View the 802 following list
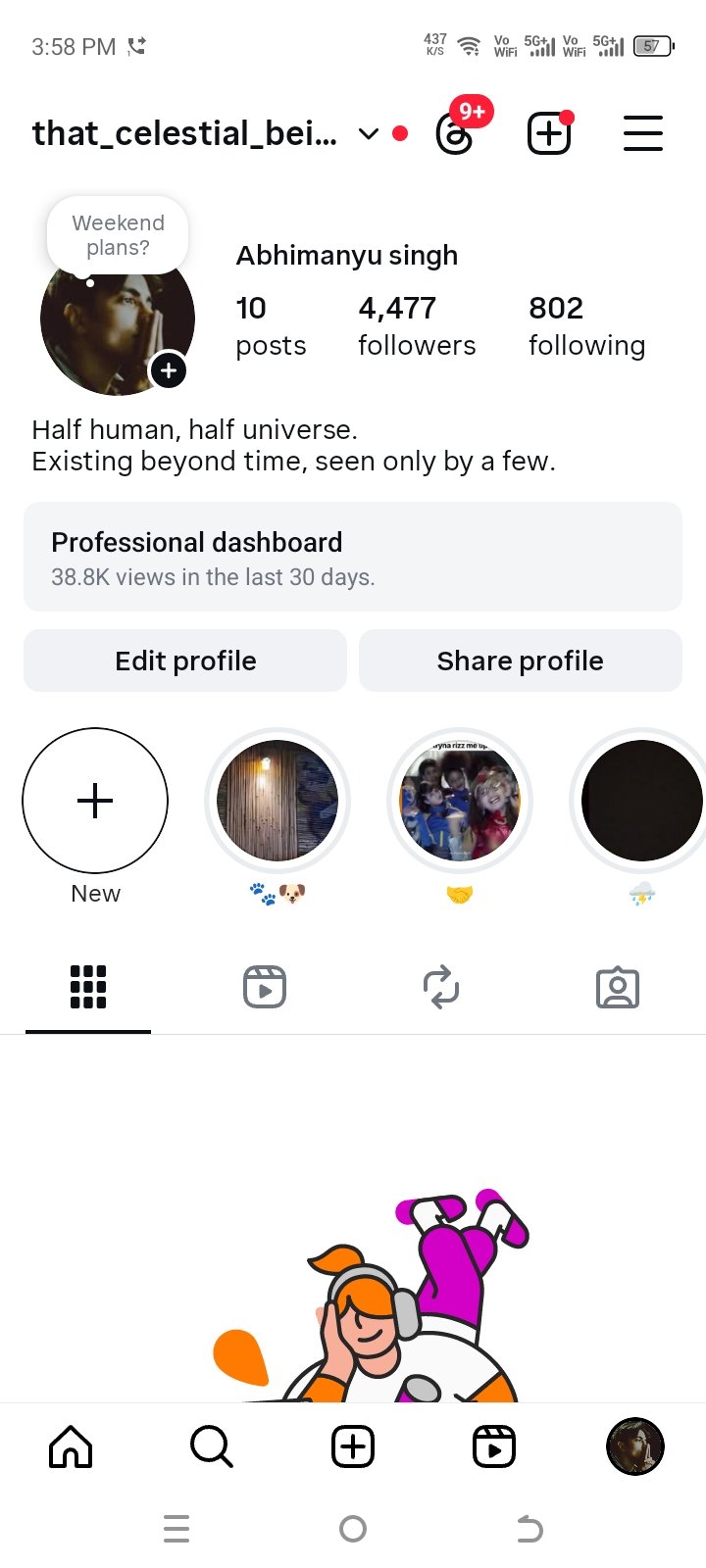This screenshot has width=706, height=1568. point(586,325)
